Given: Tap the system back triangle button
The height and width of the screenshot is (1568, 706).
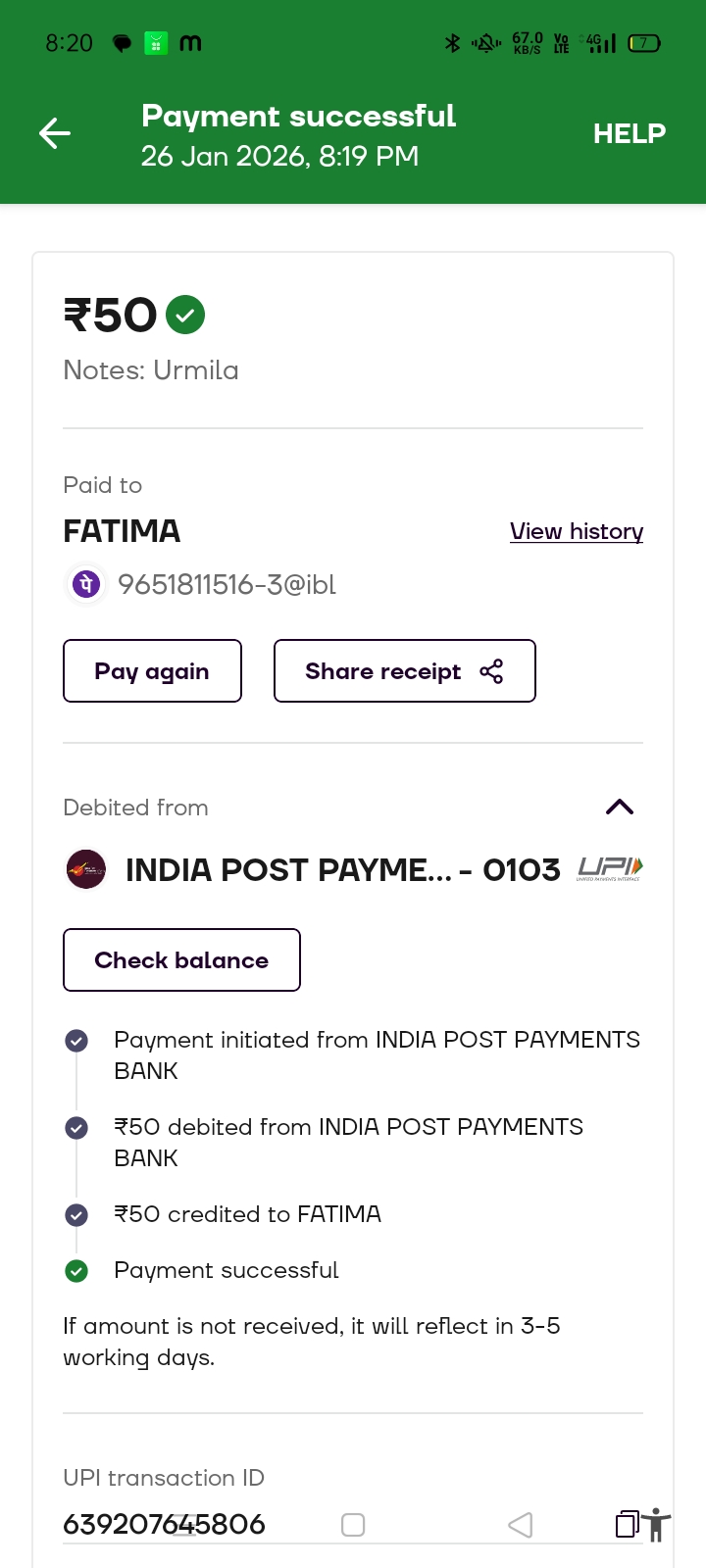Looking at the screenshot, I should coord(521,1525).
